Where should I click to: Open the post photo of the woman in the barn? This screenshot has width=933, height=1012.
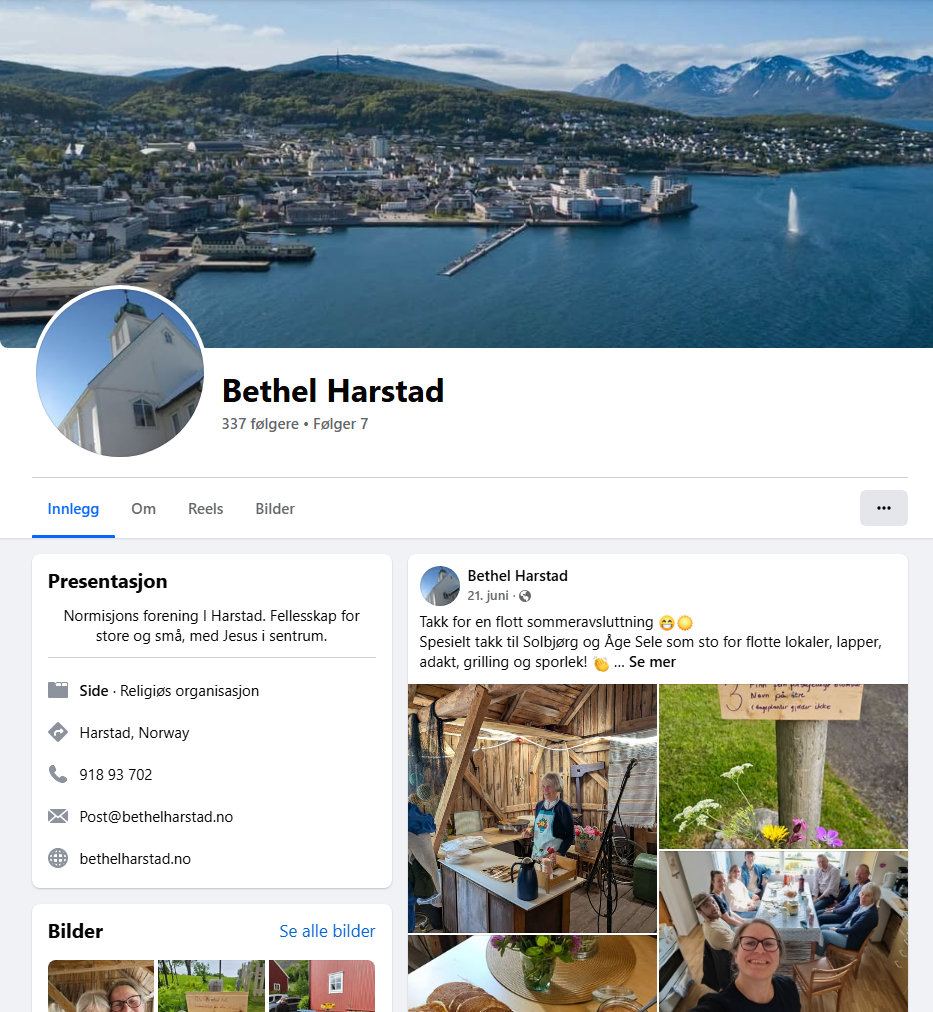(532, 808)
